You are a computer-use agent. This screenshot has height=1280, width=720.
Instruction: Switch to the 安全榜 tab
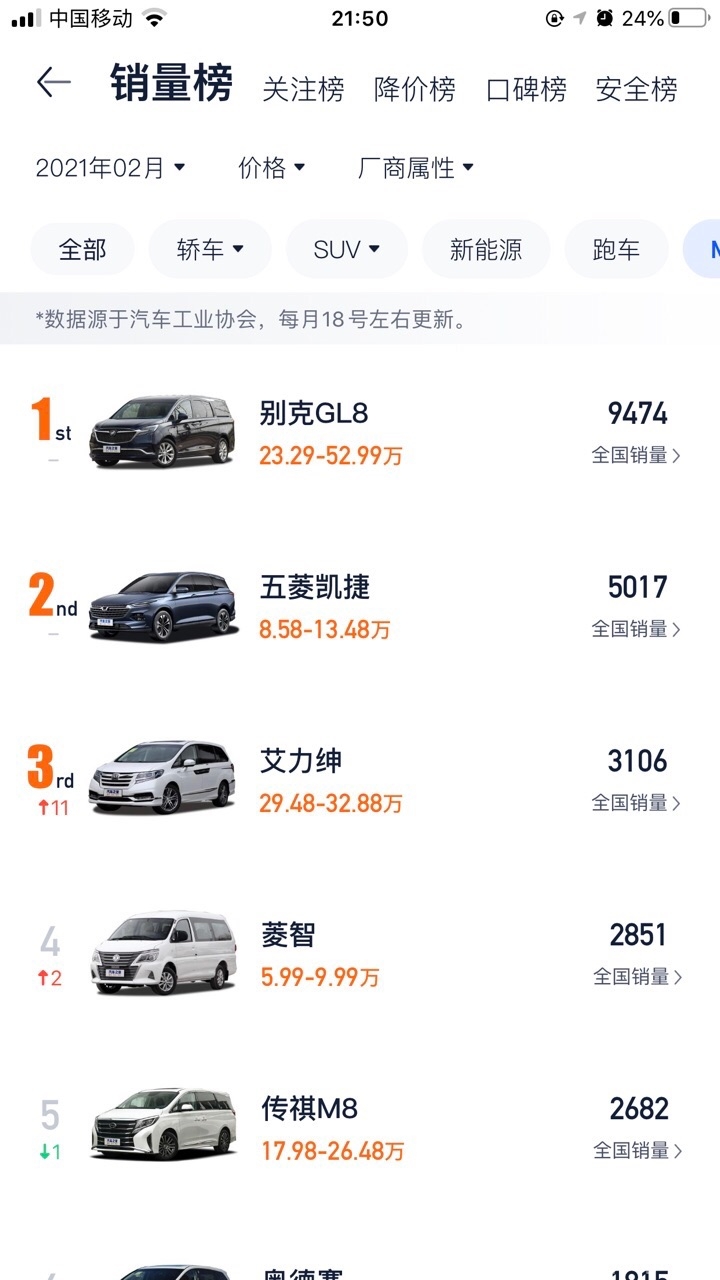(636, 89)
